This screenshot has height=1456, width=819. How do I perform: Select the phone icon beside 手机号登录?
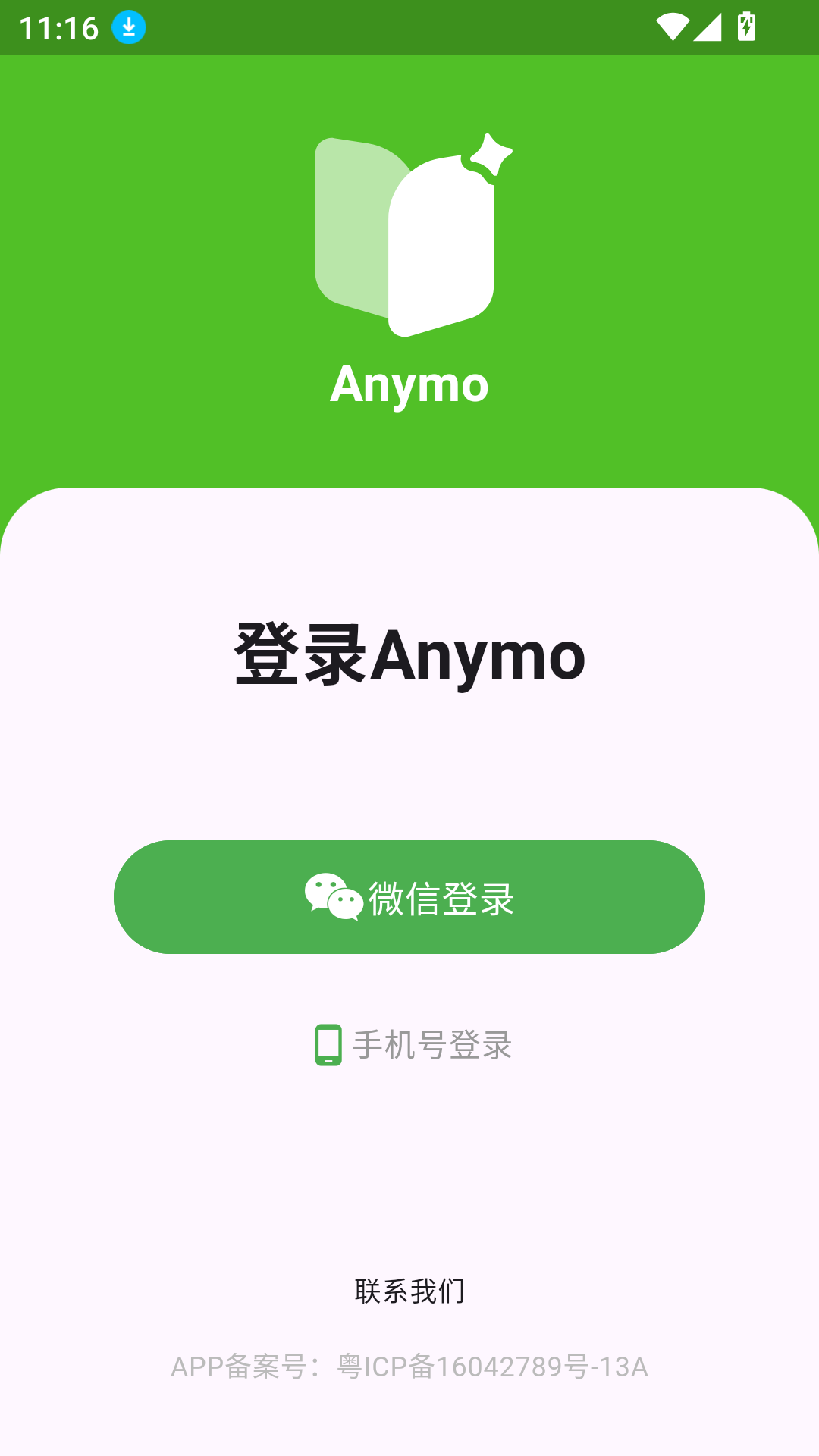click(x=328, y=1046)
